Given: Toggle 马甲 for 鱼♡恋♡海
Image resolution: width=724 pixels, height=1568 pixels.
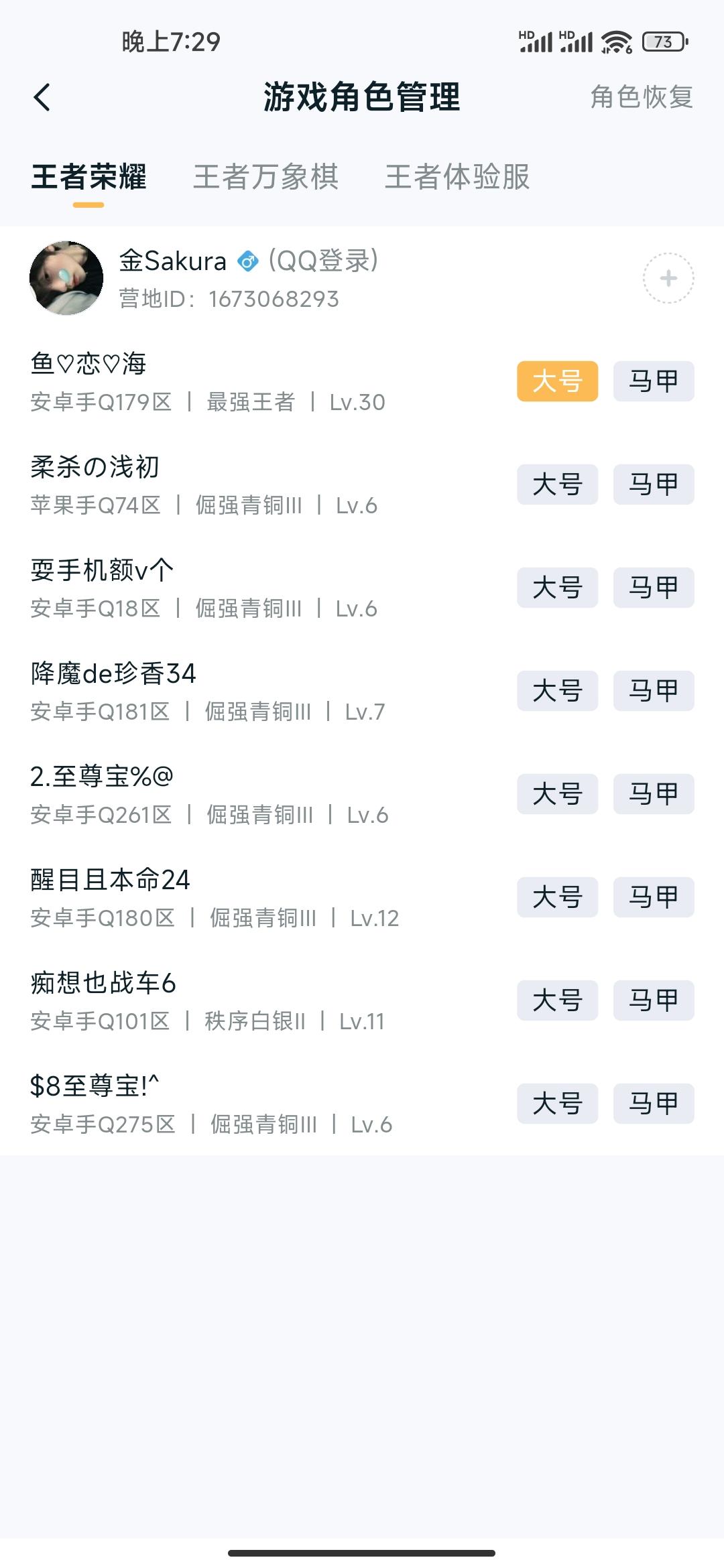Looking at the screenshot, I should tap(653, 382).
